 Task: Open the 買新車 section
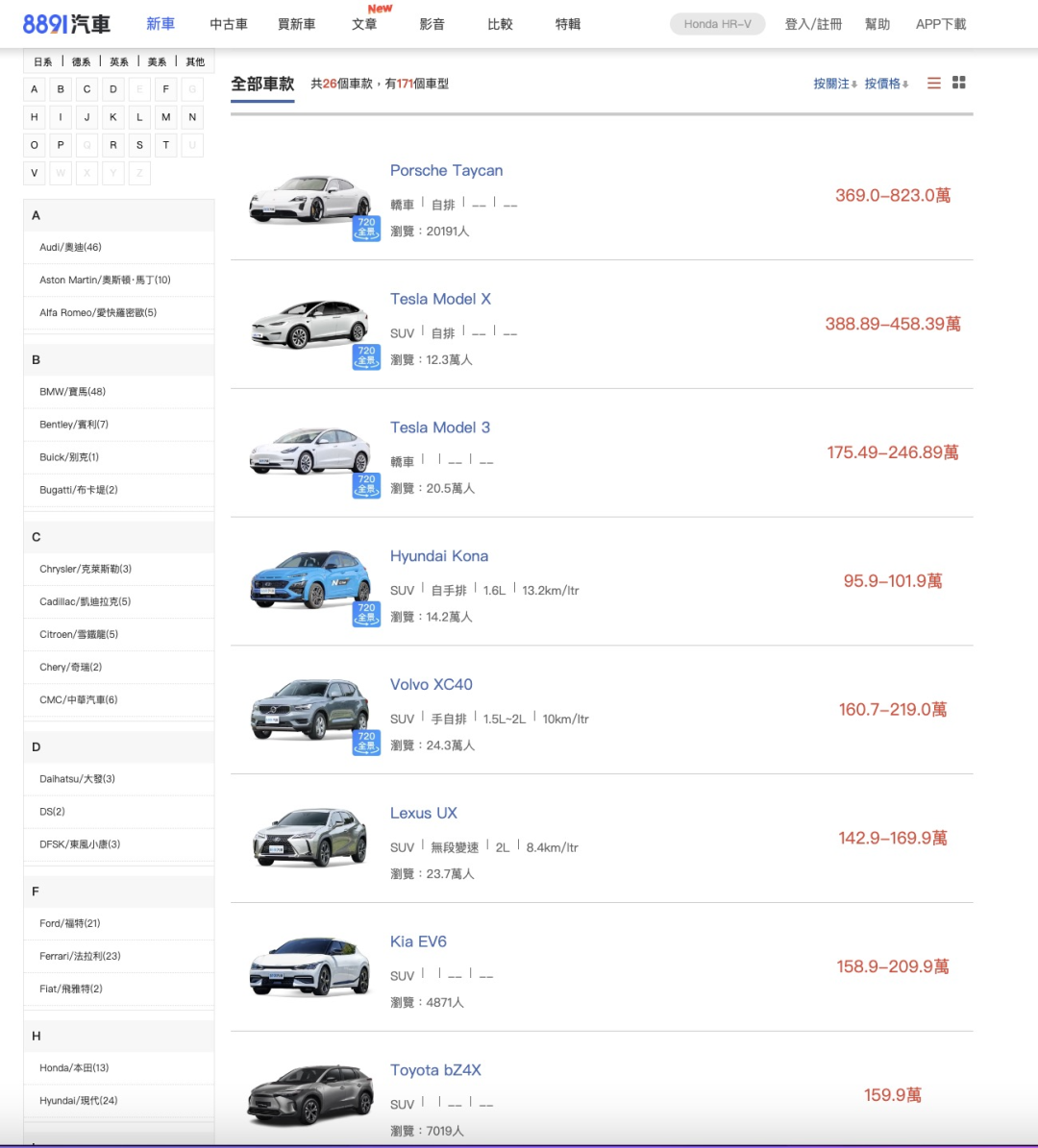point(296,24)
